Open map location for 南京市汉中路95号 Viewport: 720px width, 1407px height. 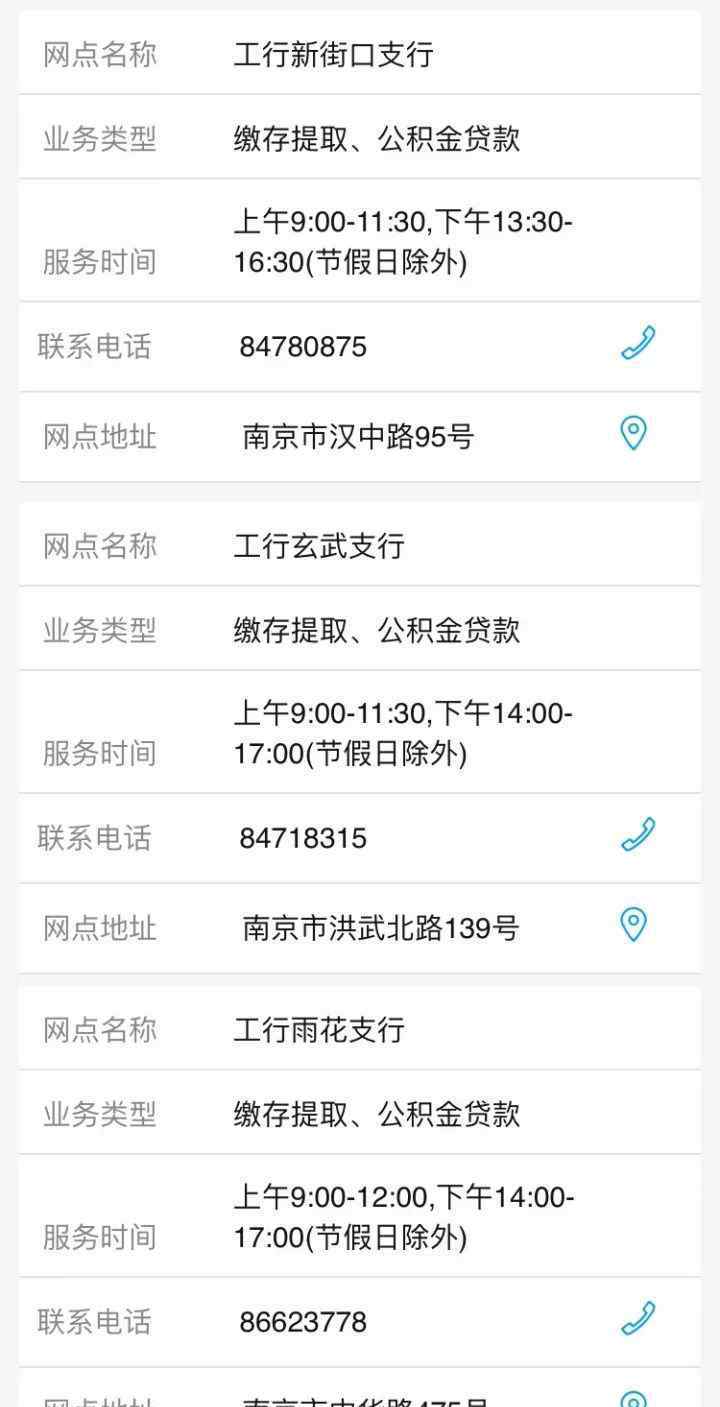pos(633,433)
